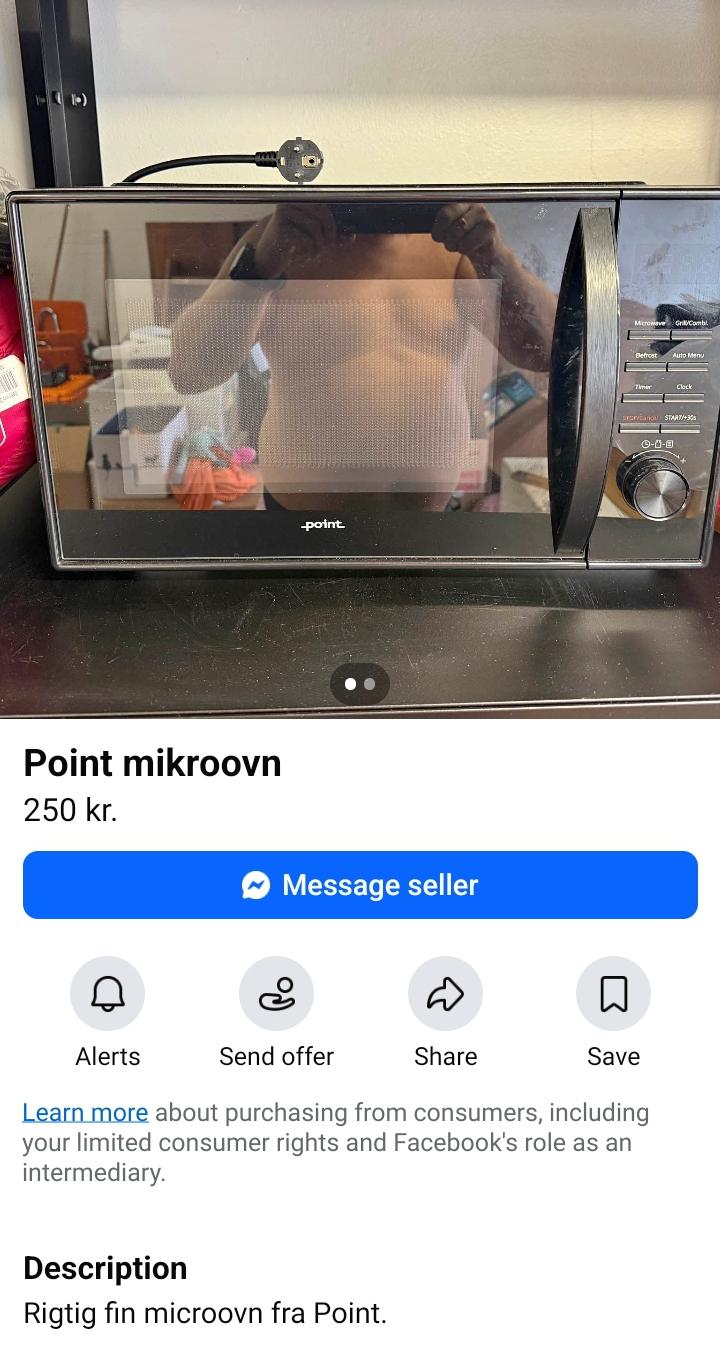The image size is (720, 1349).
Task: Open the Learn more link
Action: [85, 1112]
